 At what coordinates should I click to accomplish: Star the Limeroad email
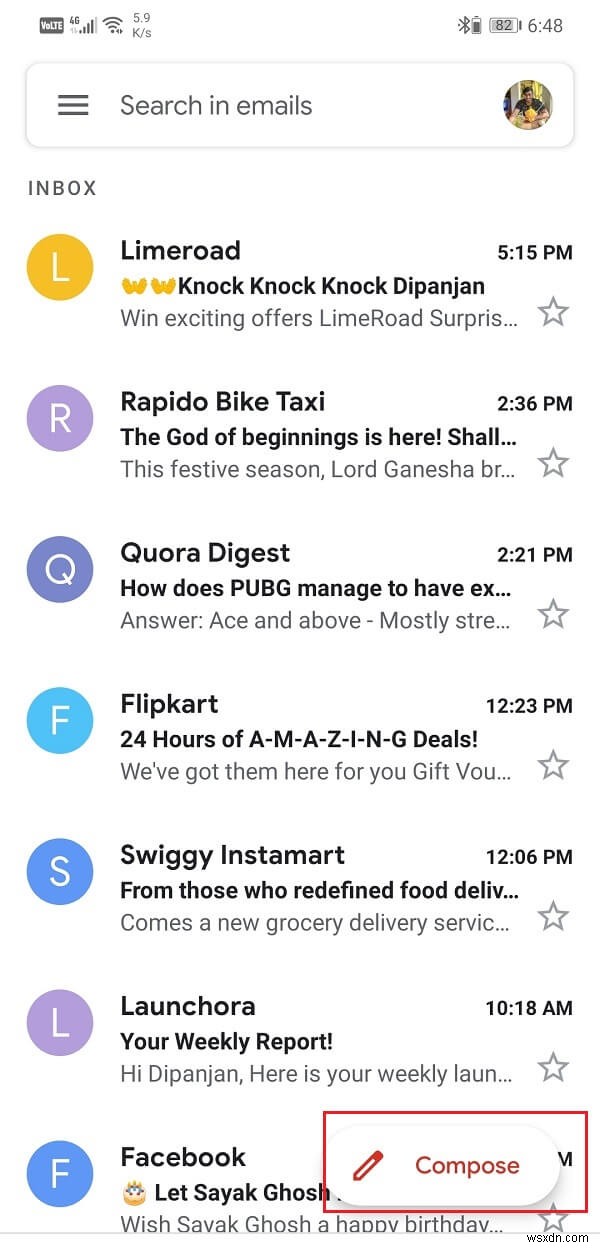tap(553, 313)
